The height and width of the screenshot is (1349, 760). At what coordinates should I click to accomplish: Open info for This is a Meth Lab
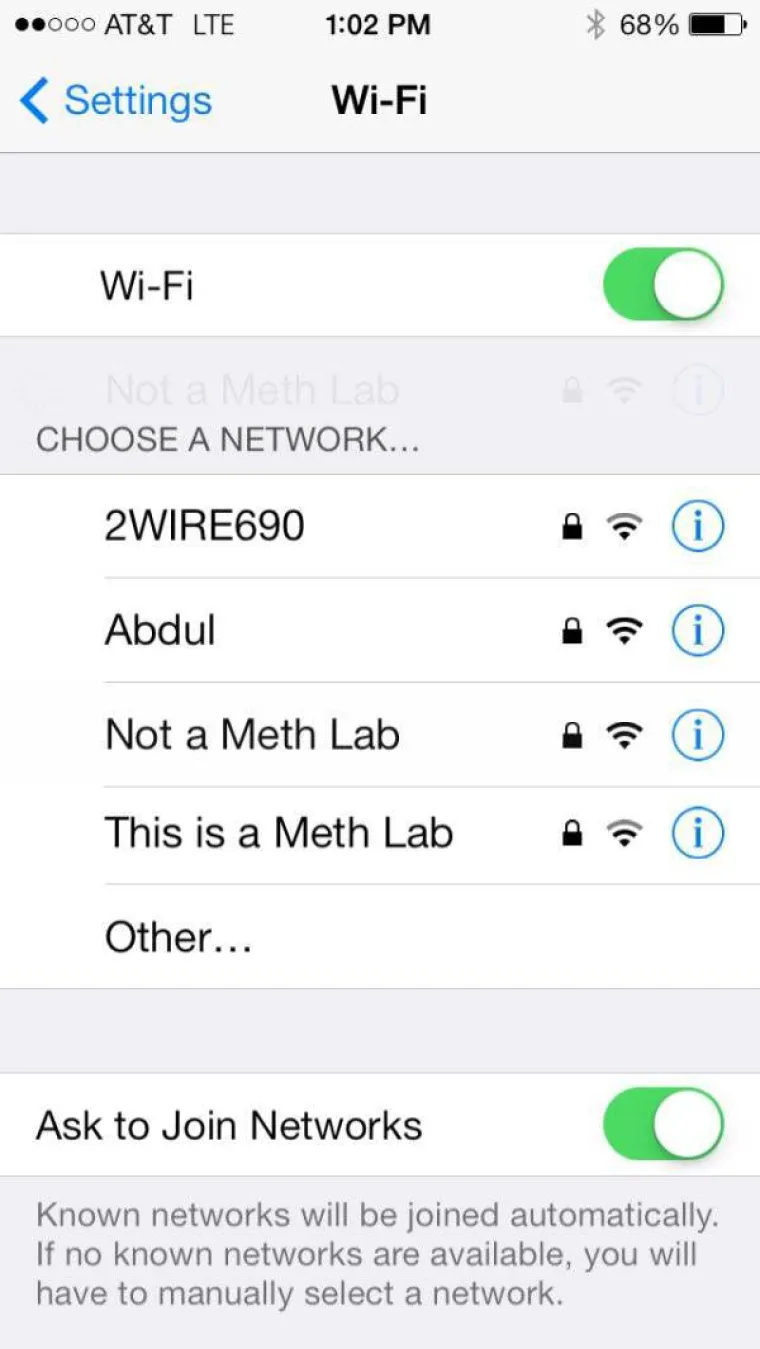(x=696, y=833)
